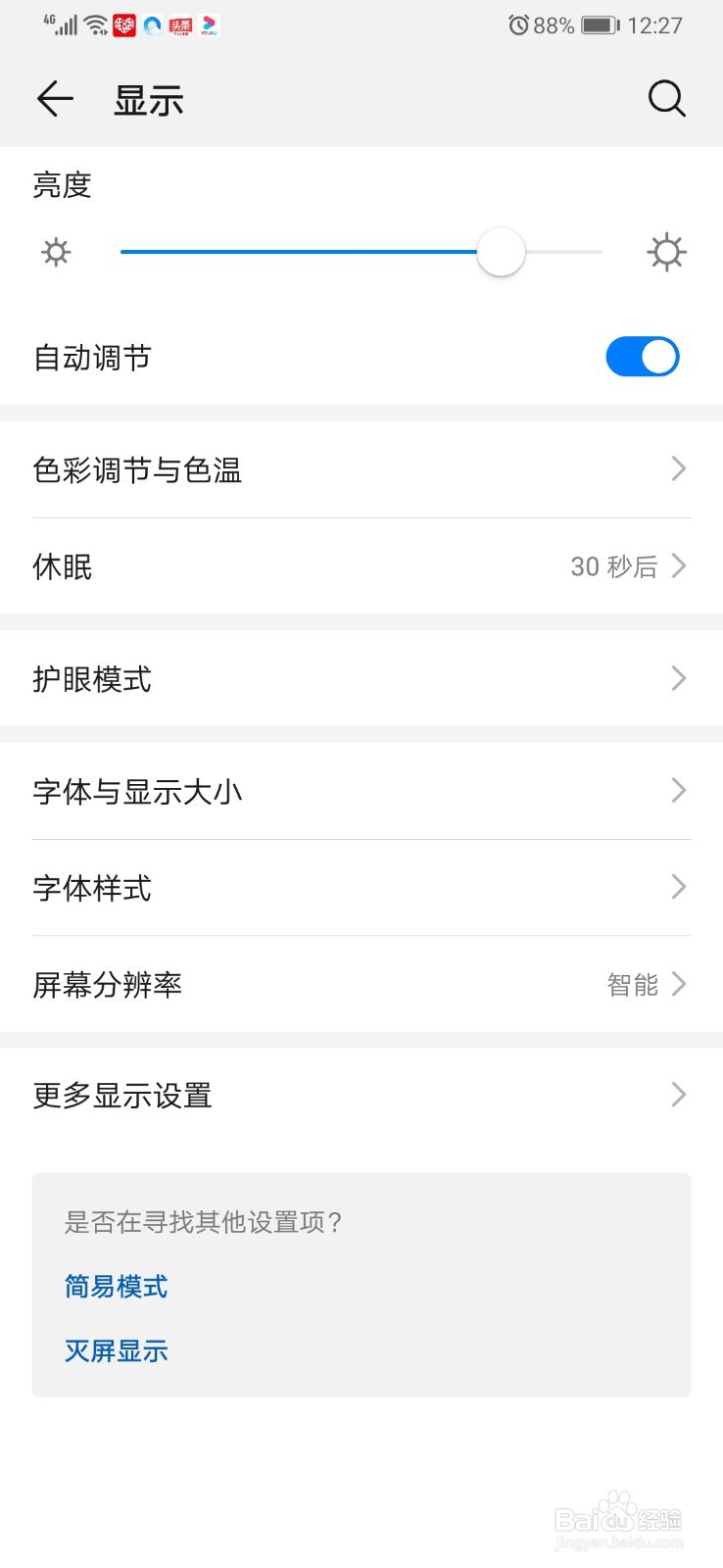The image size is (723, 1568).
Task: Tap the small sun icon for lower brightness
Action: [56, 252]
